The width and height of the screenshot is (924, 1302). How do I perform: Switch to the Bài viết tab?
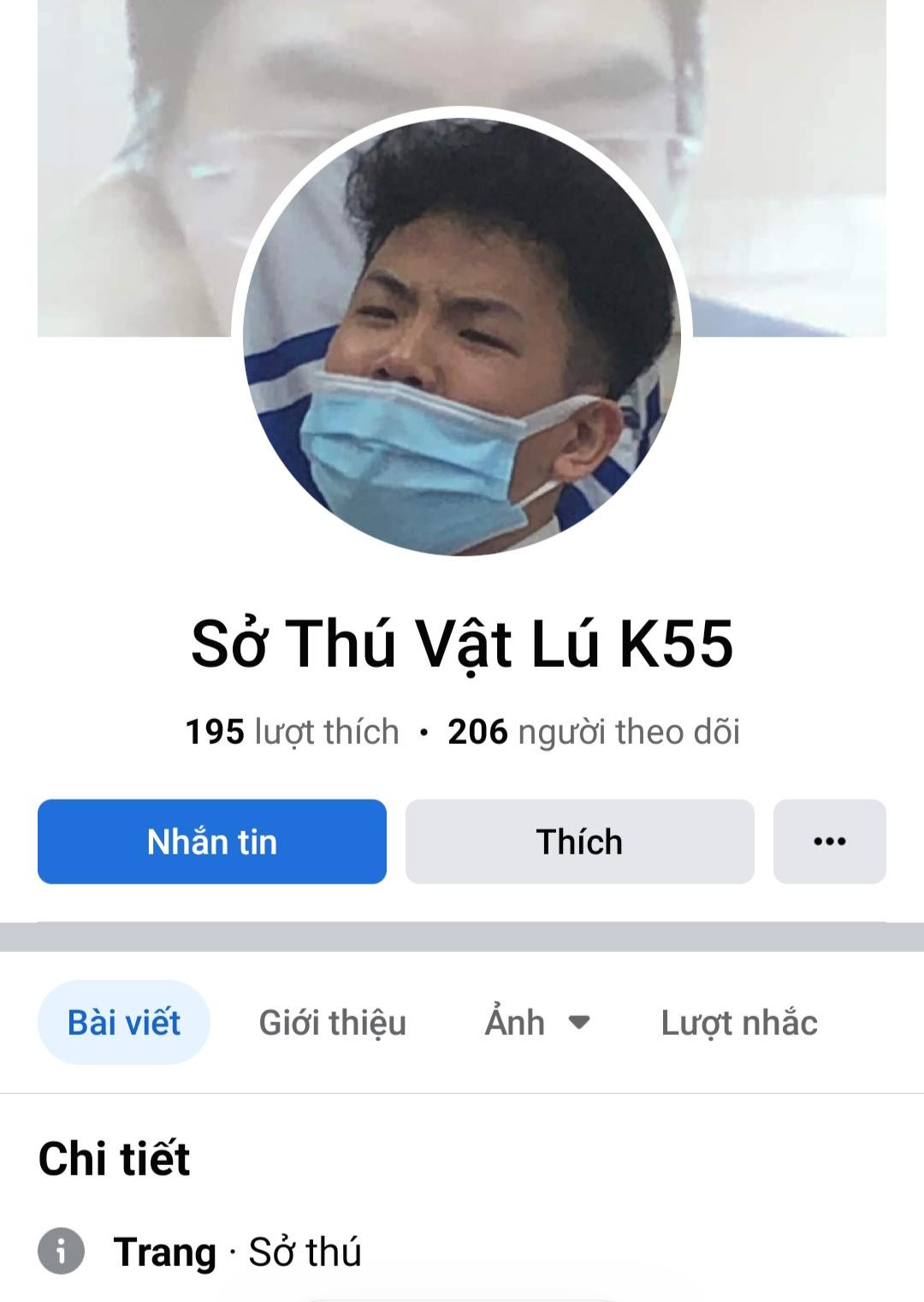pos(124,1022)
